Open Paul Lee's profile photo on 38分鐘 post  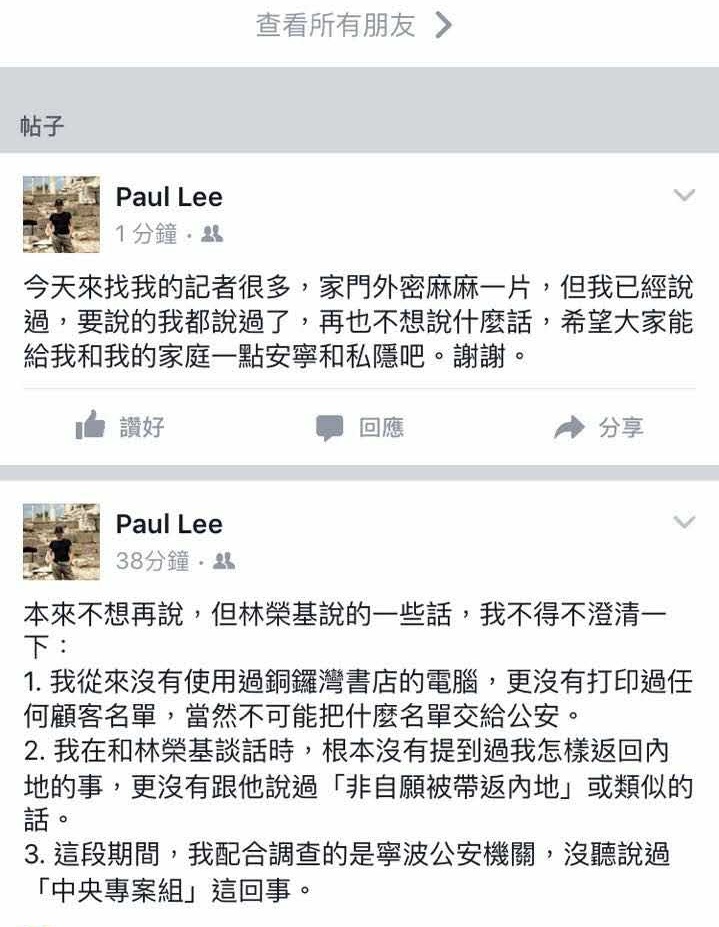(61, 541)
